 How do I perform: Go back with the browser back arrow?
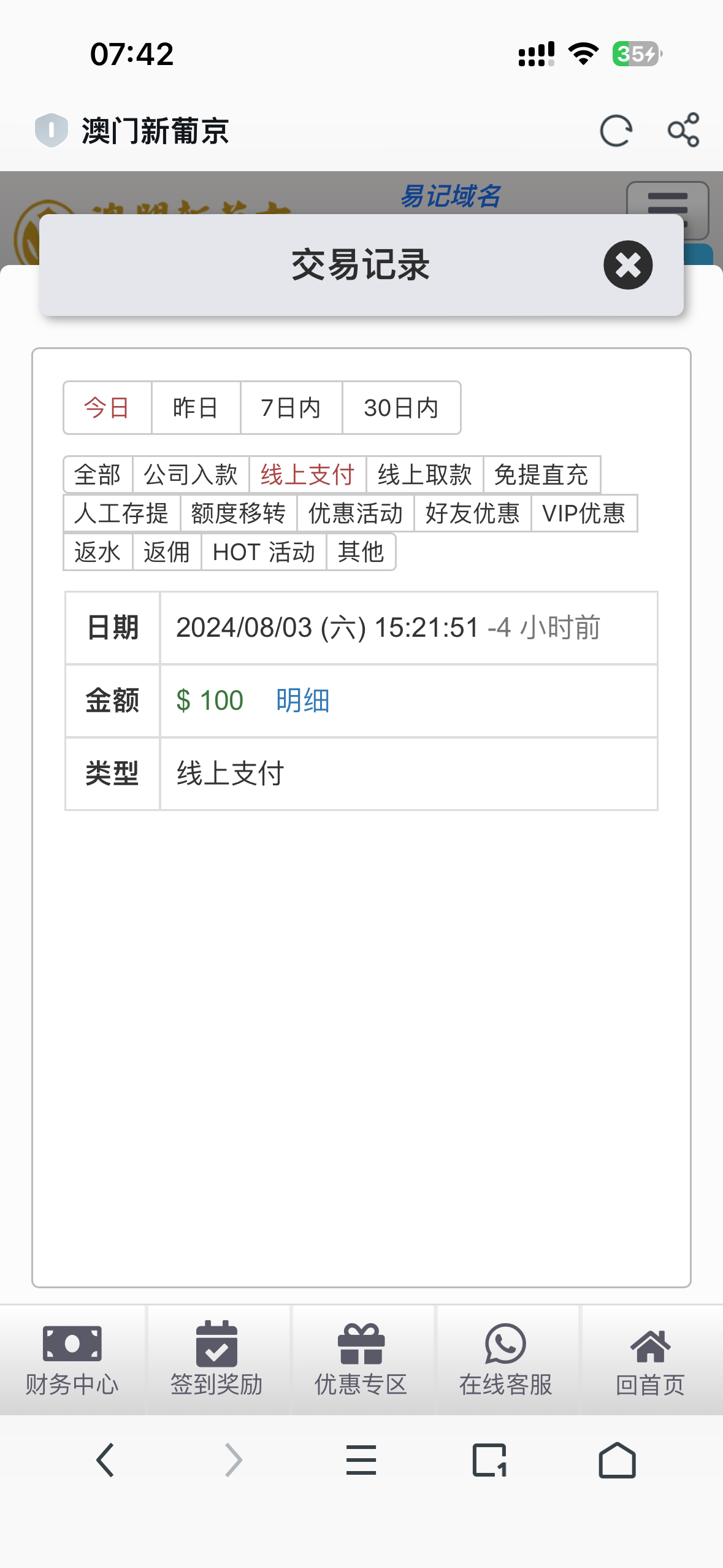coord(105,1460)
